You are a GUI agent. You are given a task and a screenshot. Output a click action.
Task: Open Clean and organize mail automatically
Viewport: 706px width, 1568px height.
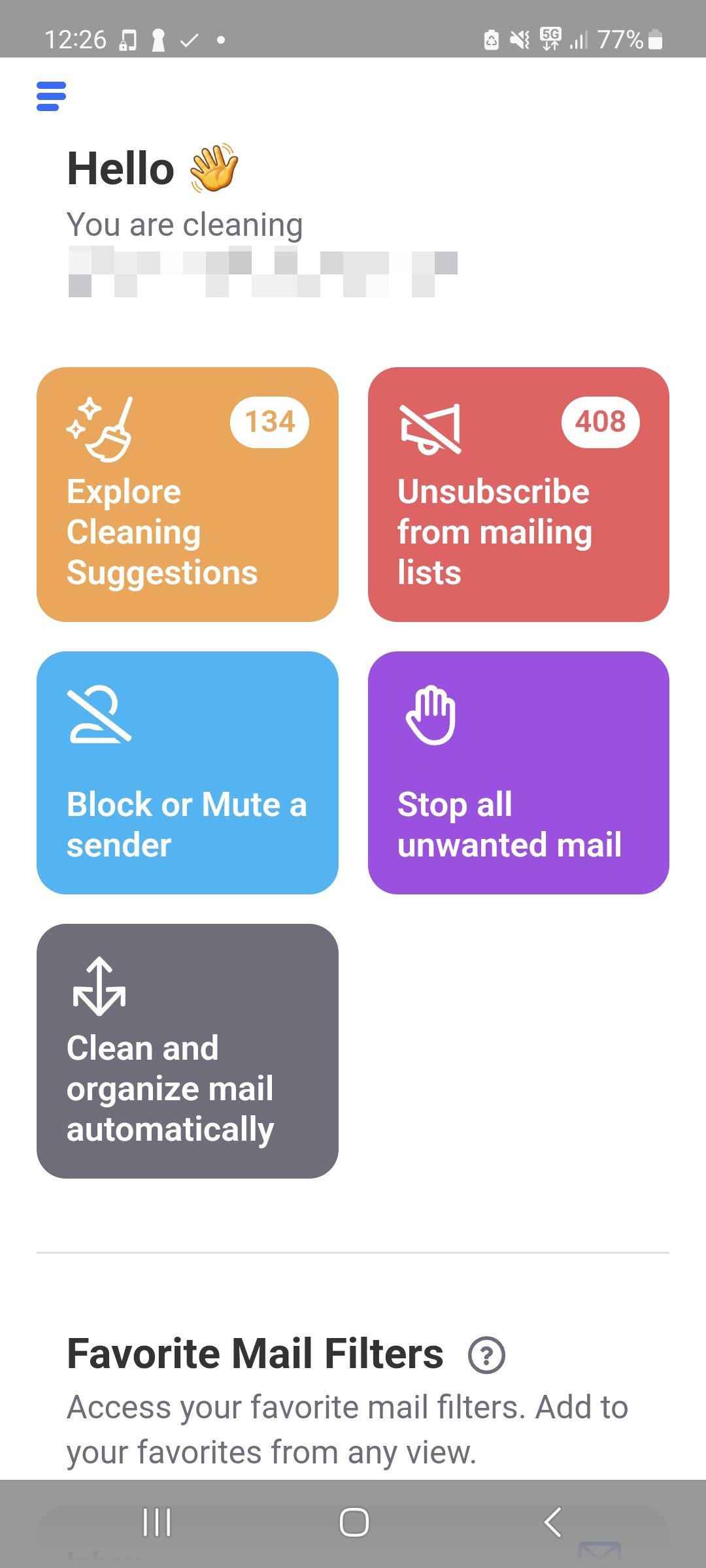(x=188, y=1051)
